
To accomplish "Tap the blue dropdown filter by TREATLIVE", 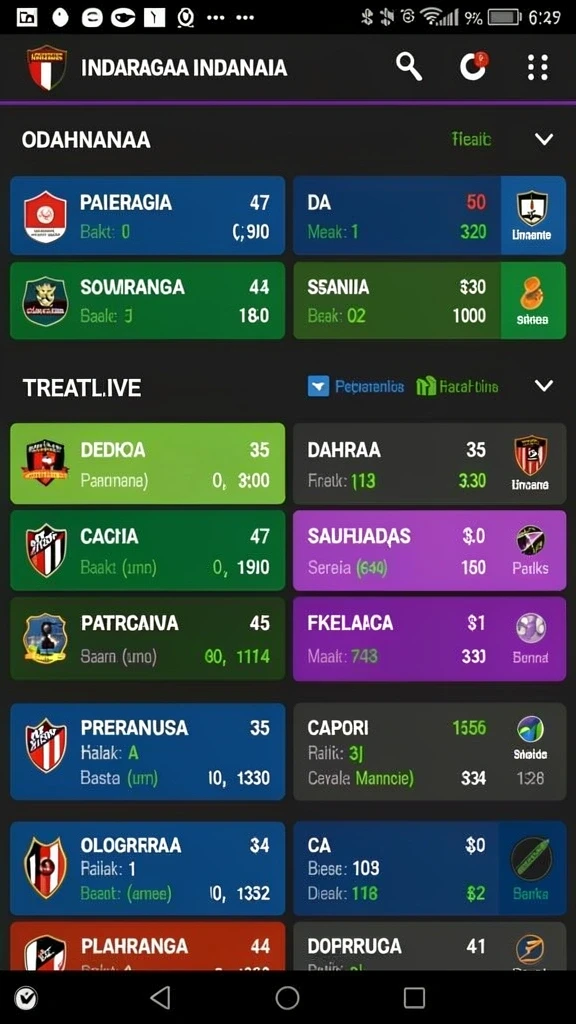I will pos(318,387).
